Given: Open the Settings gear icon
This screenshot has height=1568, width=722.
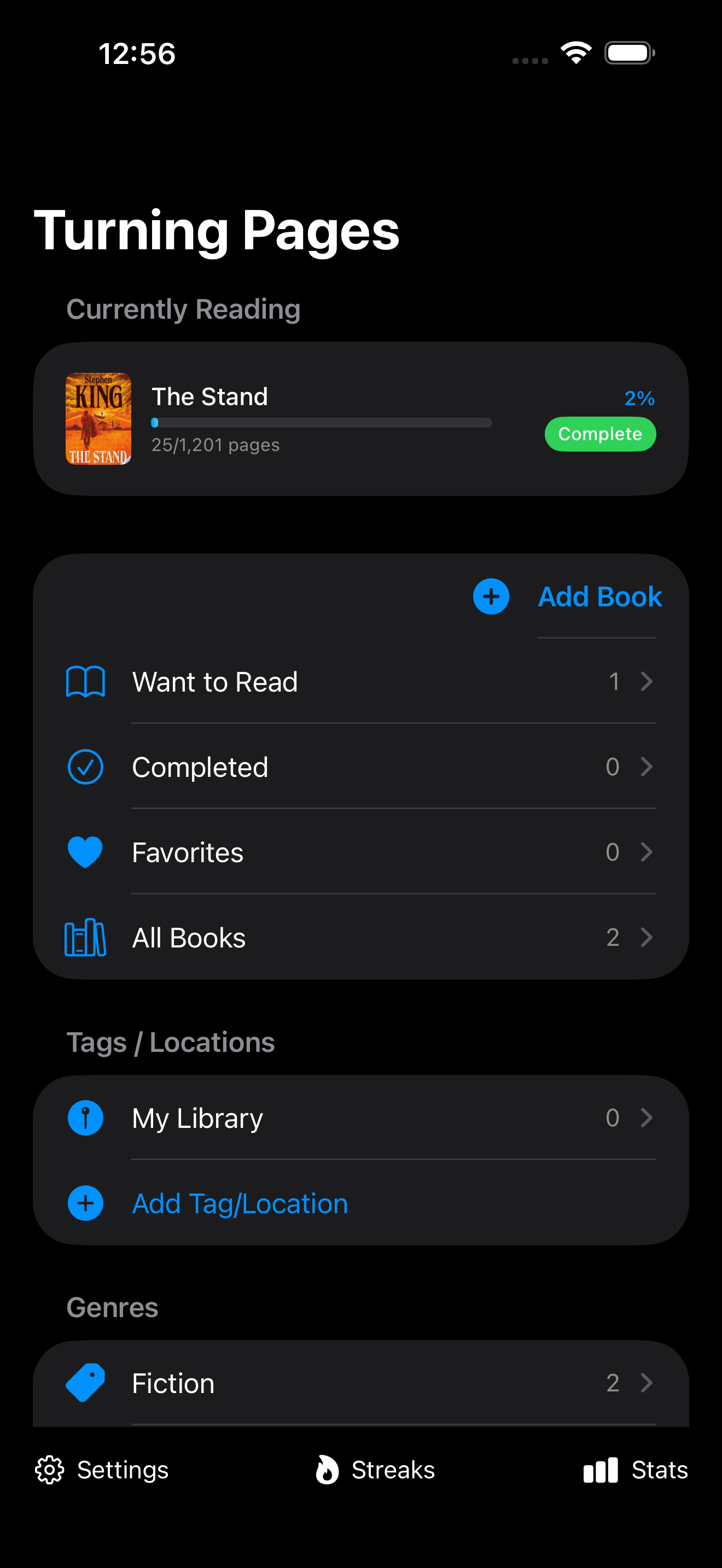Looking at the screenshot, I should coord(49,1470).
